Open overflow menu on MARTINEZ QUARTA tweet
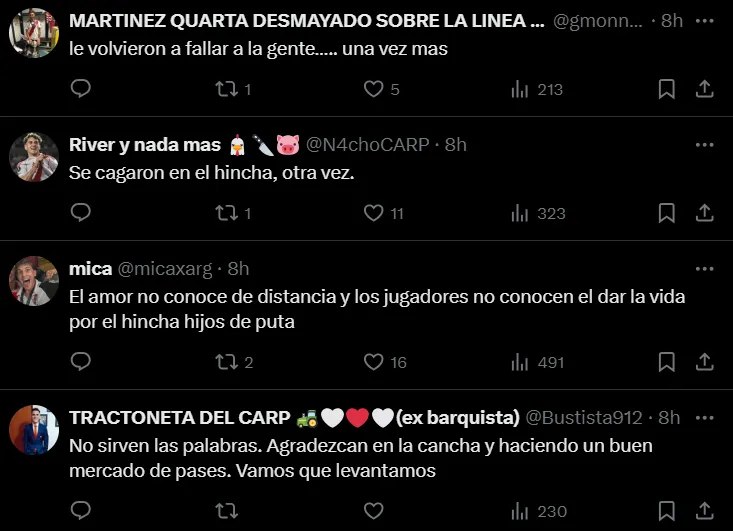 tap(704, 21)
